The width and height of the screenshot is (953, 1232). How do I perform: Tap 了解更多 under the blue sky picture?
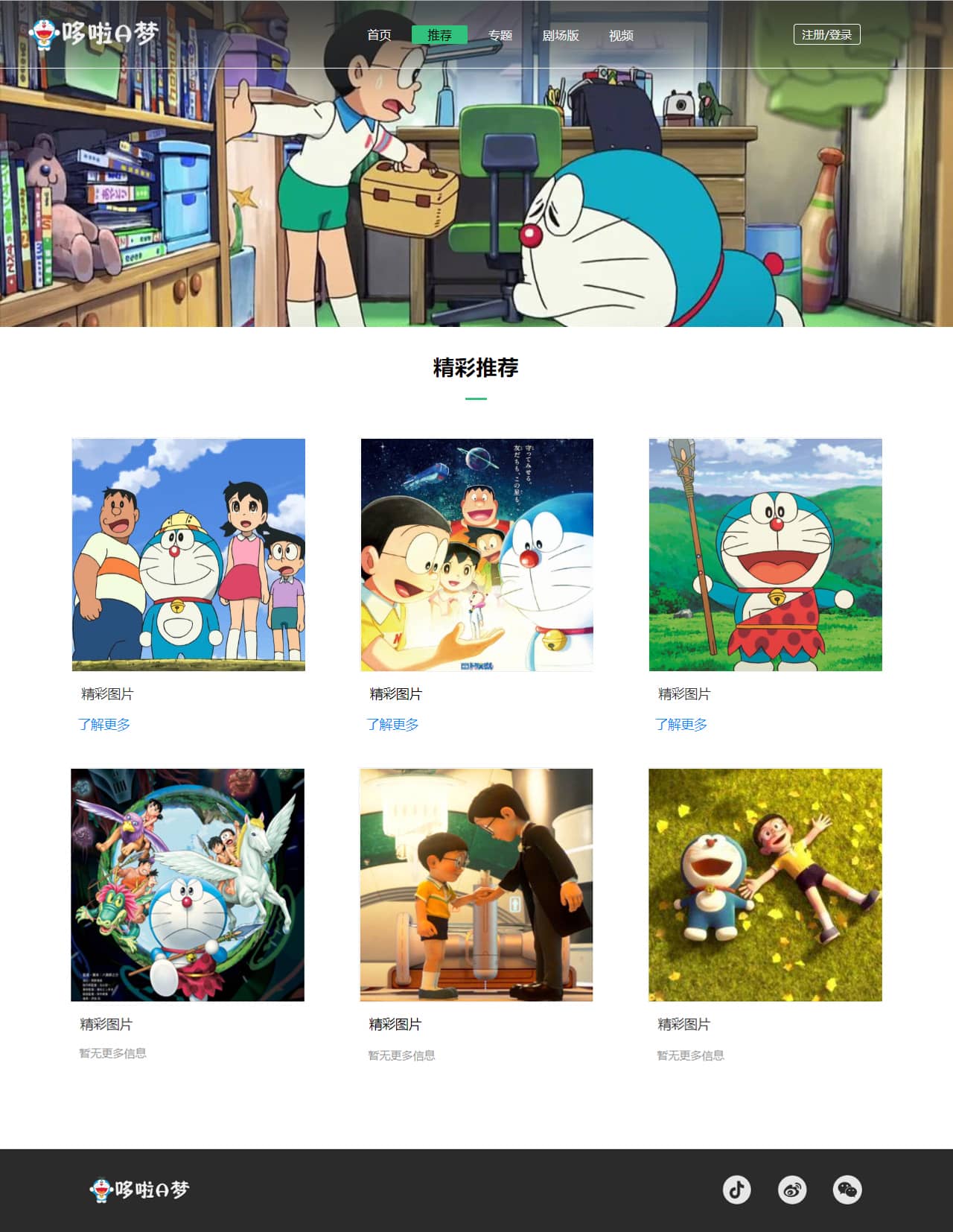point(104,724)
